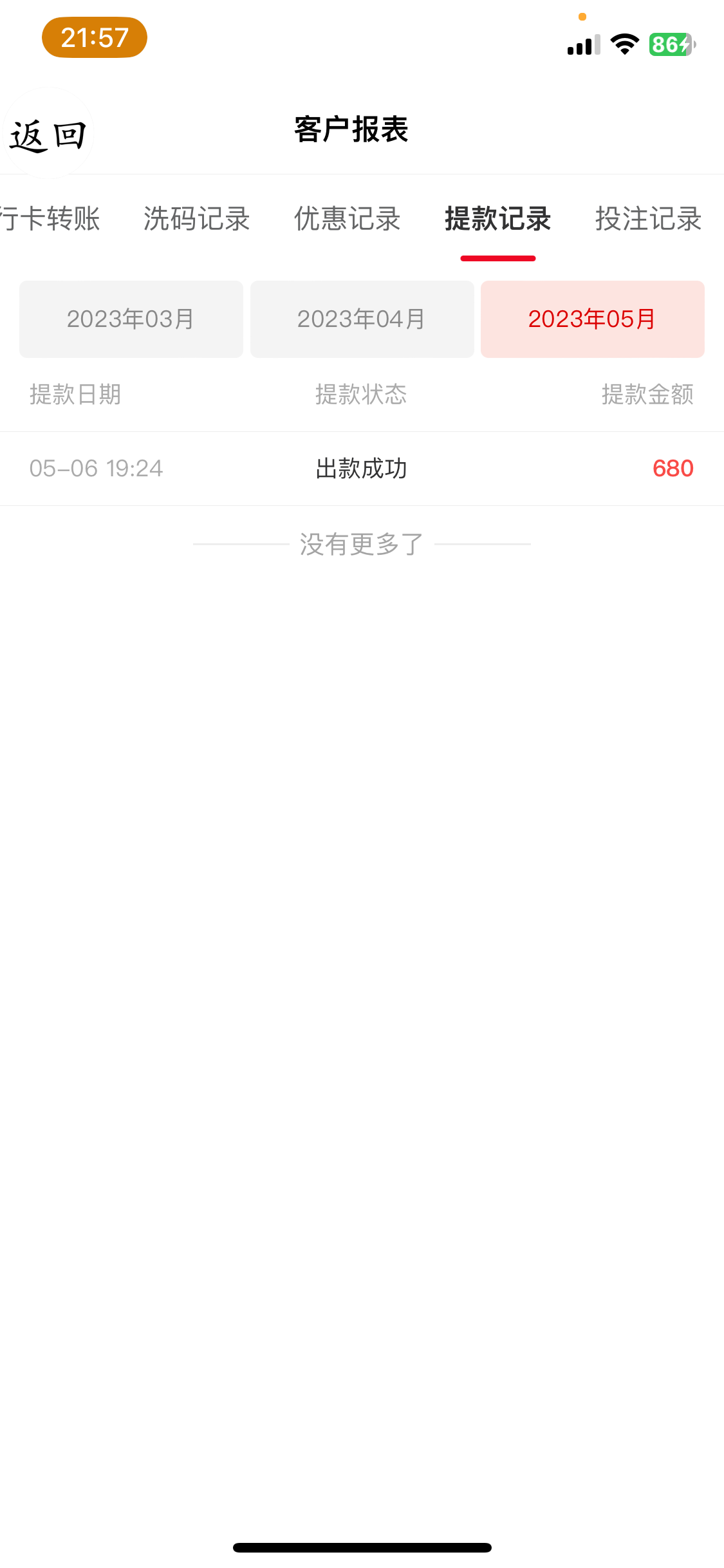Click the red 680 withdrawal amount
The image size is (724, 1568).
tap(673, 469)
